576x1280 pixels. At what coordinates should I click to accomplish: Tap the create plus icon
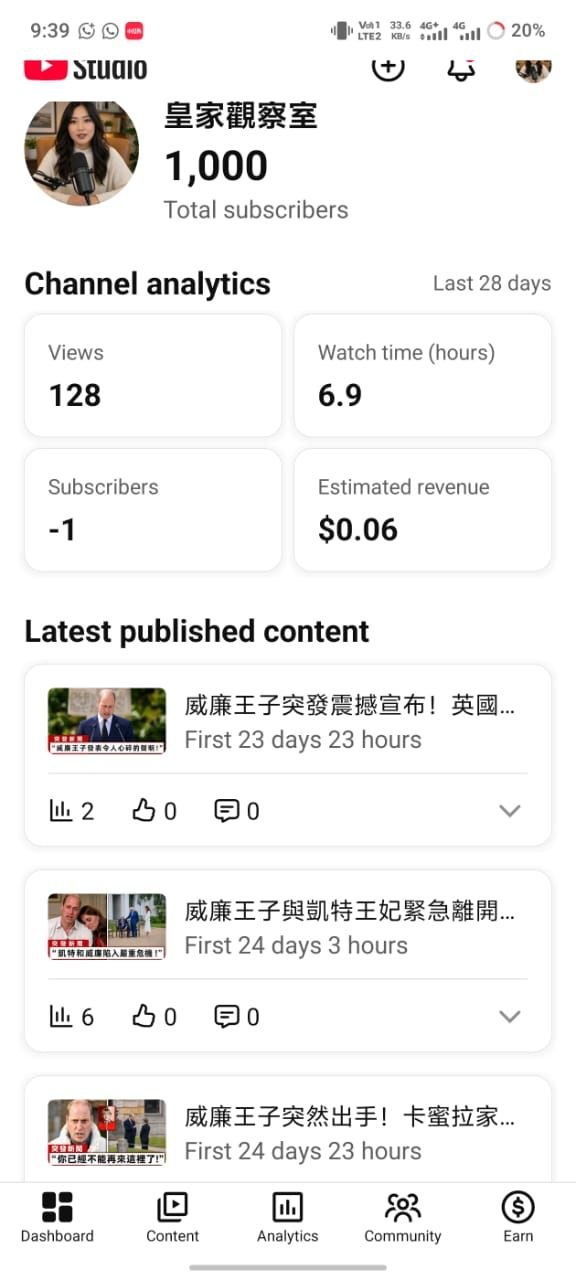387,68
